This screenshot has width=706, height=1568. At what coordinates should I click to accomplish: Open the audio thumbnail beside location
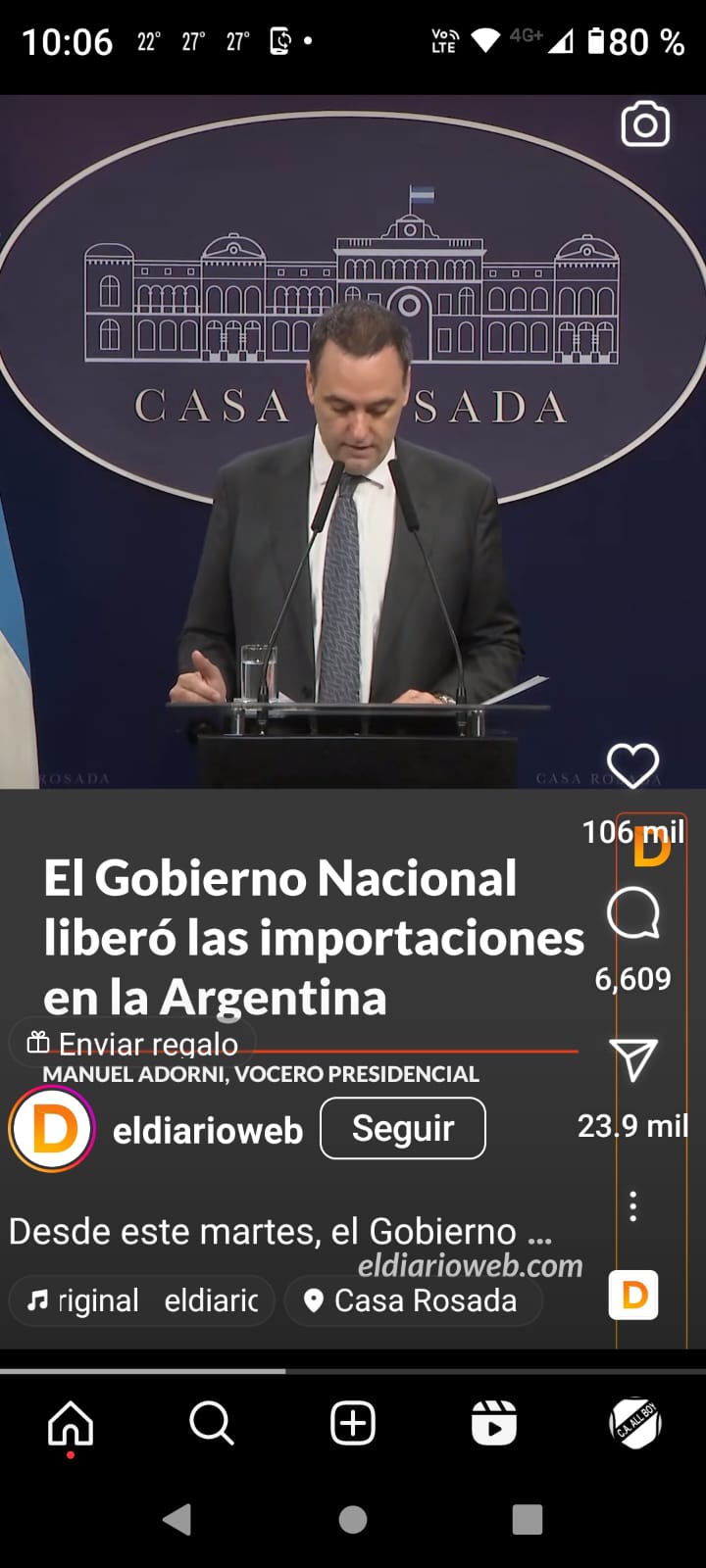click(633, 1296)
